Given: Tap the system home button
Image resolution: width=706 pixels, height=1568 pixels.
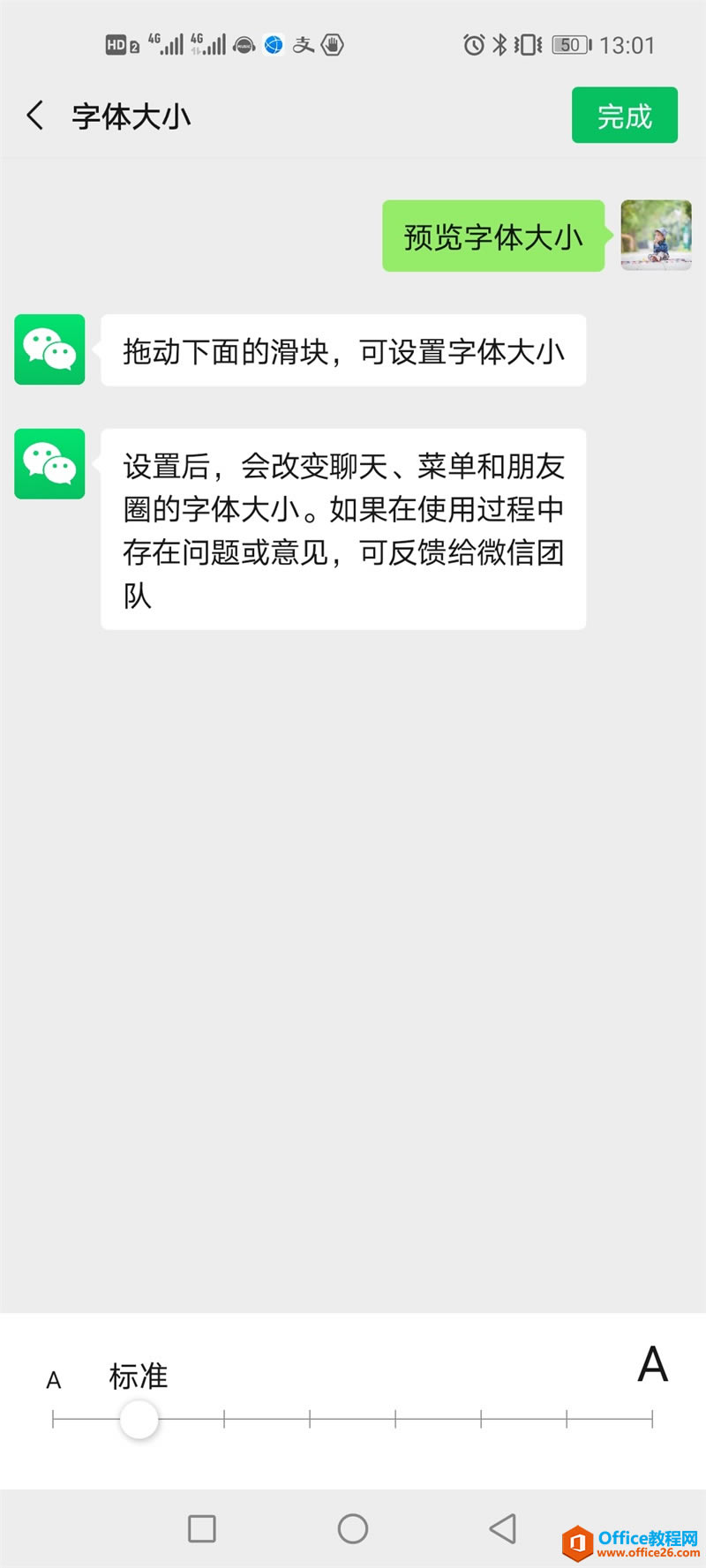Looking at the screenshot, I should click(352, 1528).
